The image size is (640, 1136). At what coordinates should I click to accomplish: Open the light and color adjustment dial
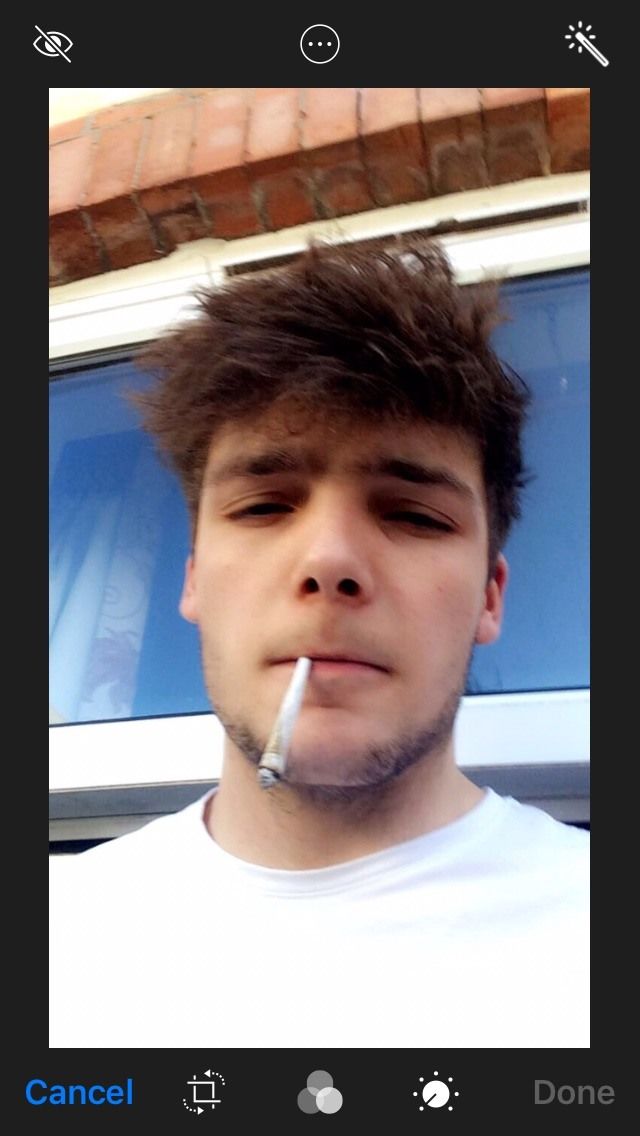click(x=436, y=1093)
